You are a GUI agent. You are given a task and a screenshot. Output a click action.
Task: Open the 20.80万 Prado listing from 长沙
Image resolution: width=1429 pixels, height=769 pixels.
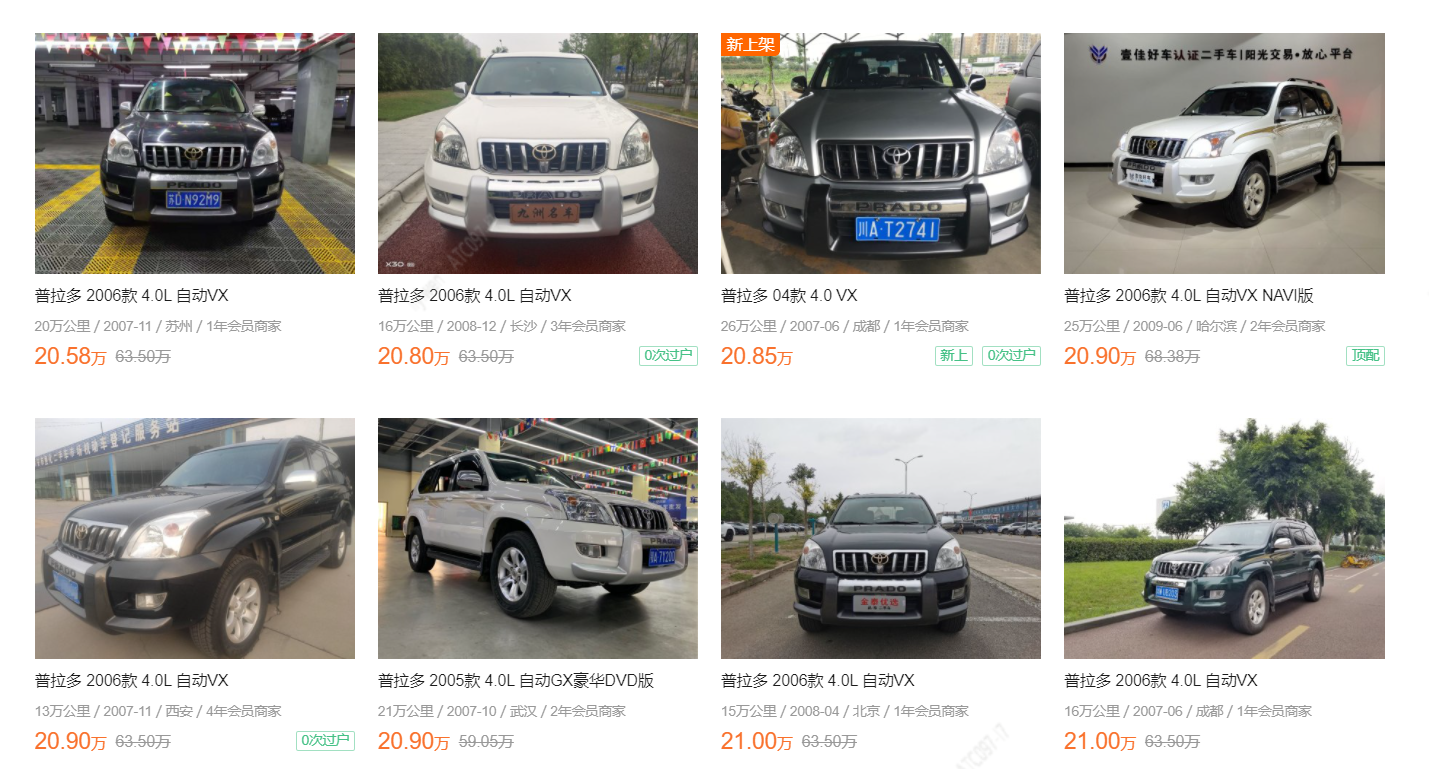537,153
